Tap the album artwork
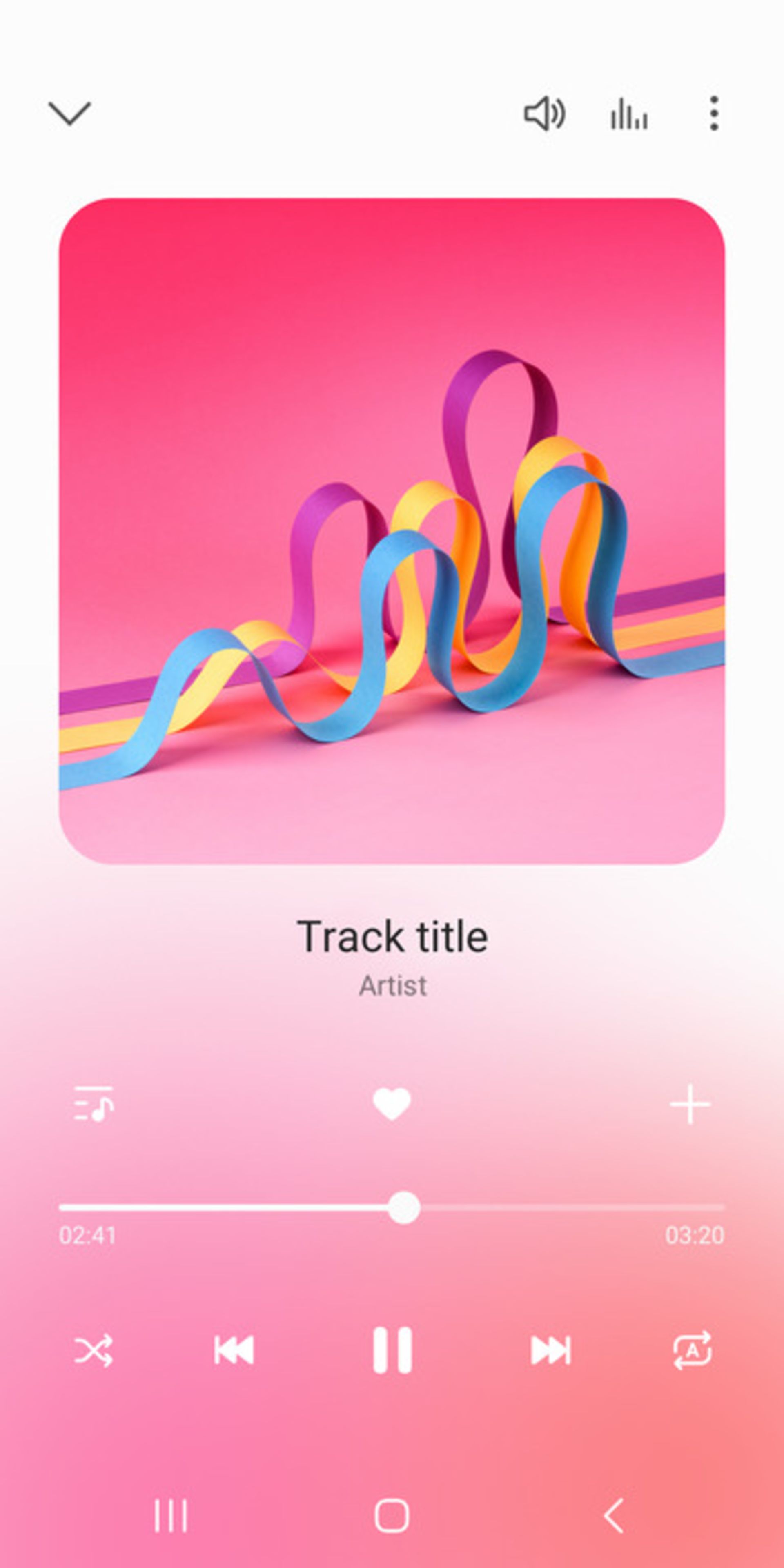Image resolution: width=784 pixels, height=1568 pixels. [x=392, y=539]
